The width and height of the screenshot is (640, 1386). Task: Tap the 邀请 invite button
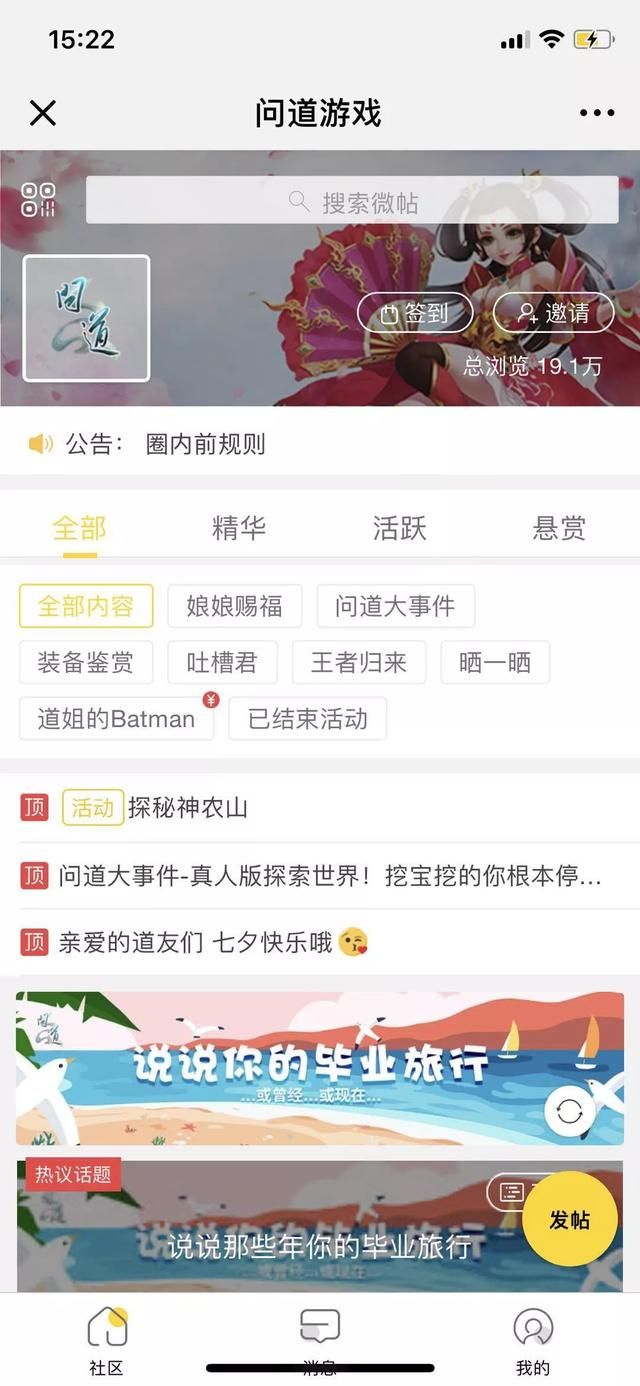click(554, 313)
